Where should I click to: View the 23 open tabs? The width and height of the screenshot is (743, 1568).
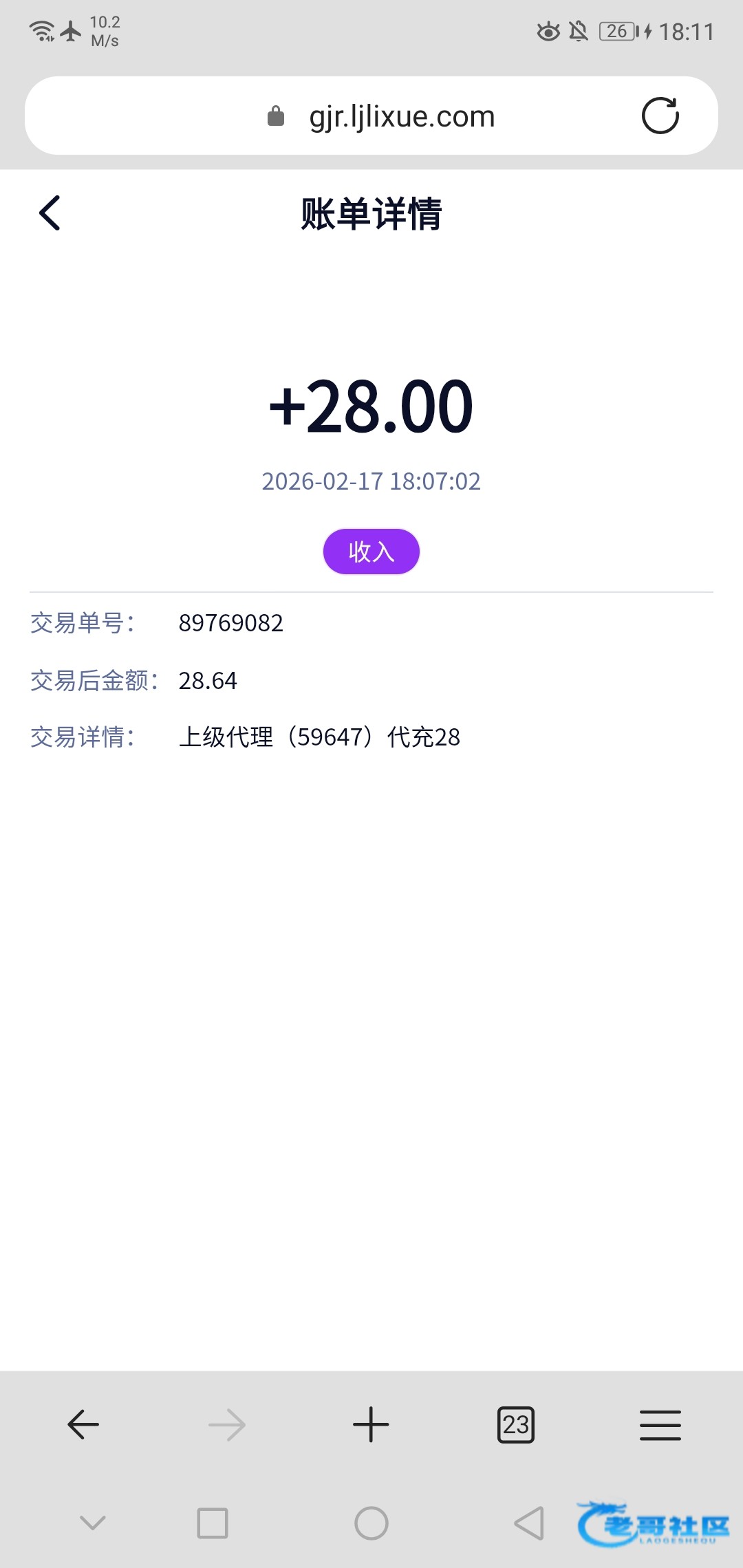[x=515, y=1424]
